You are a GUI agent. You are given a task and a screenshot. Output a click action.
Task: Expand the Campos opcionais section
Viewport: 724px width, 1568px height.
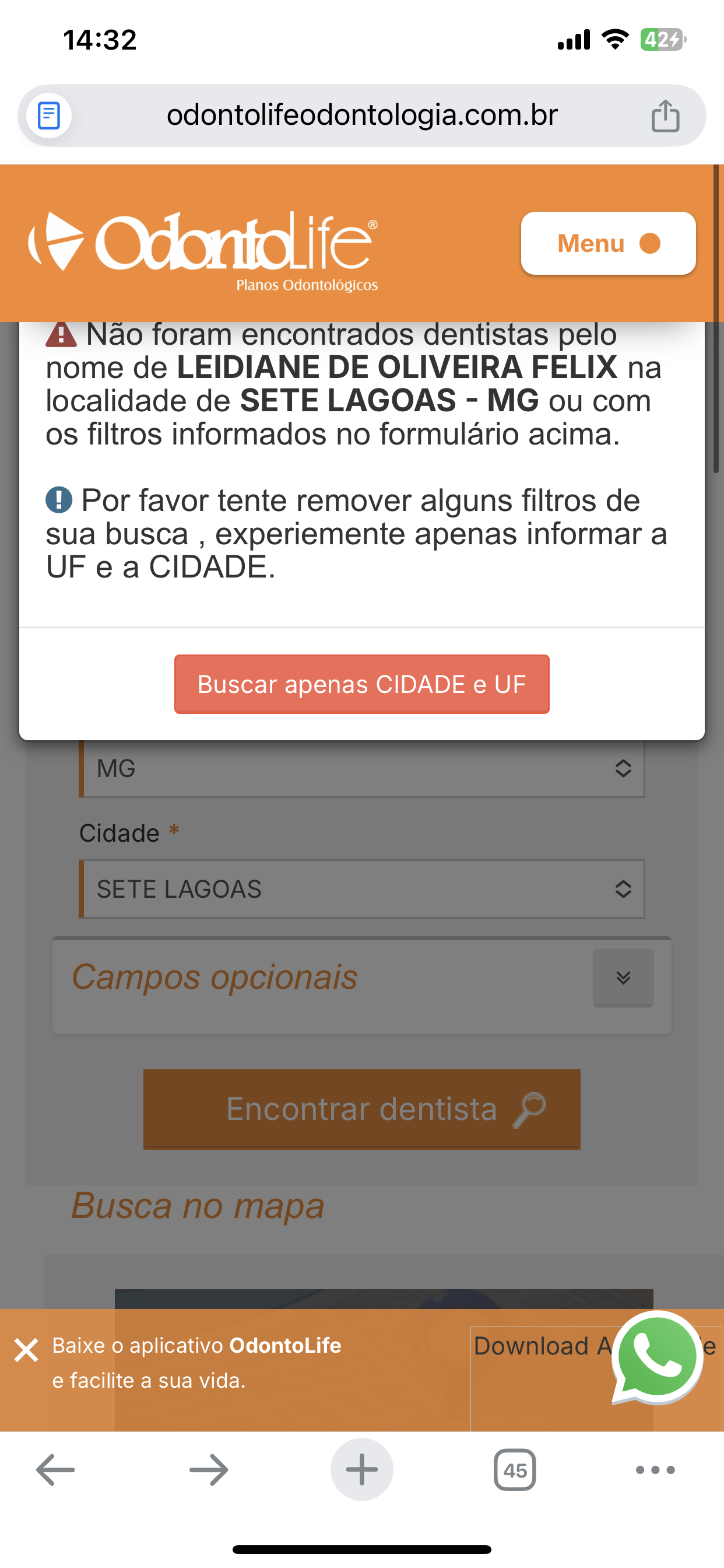(x=623, y=978)
